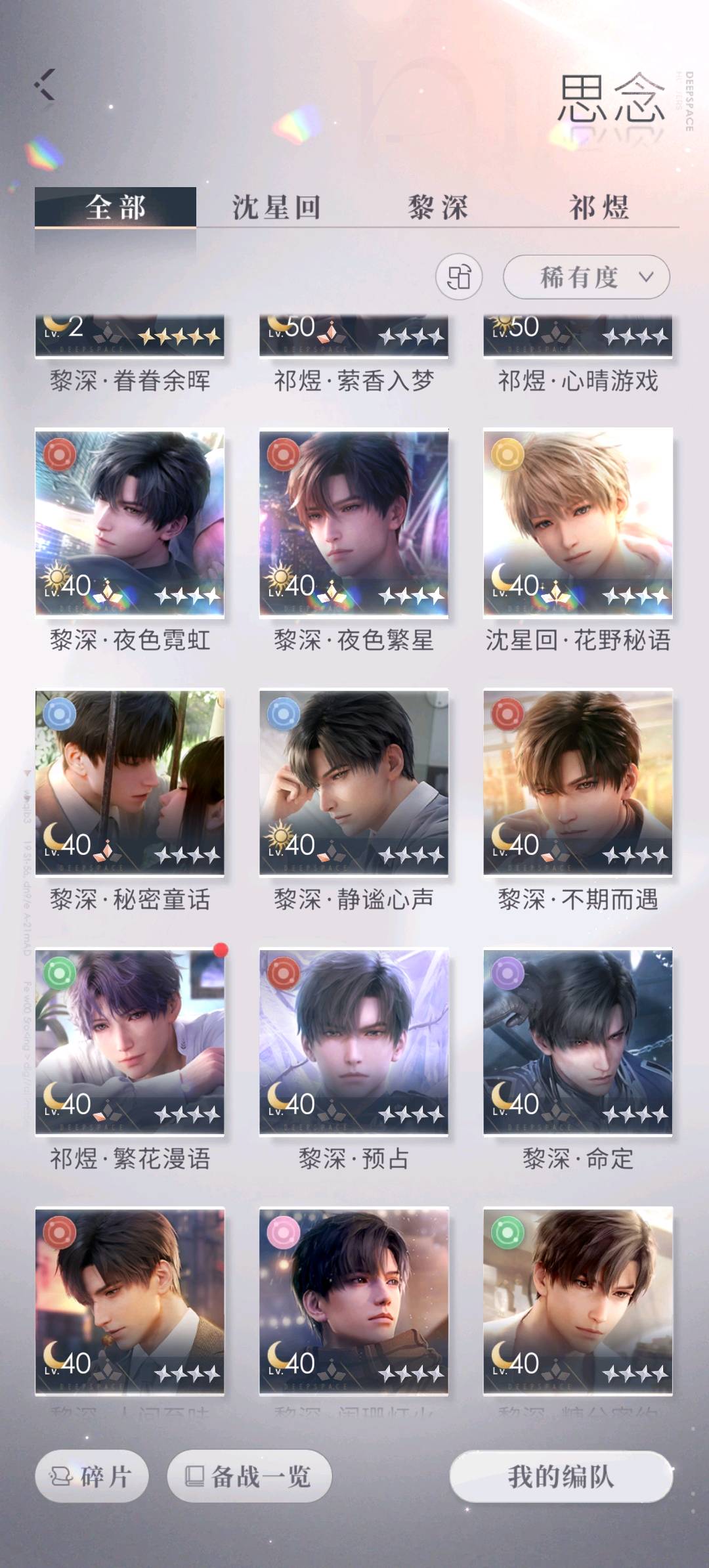Switch to the 祁煜 tab

coord(599,207)
